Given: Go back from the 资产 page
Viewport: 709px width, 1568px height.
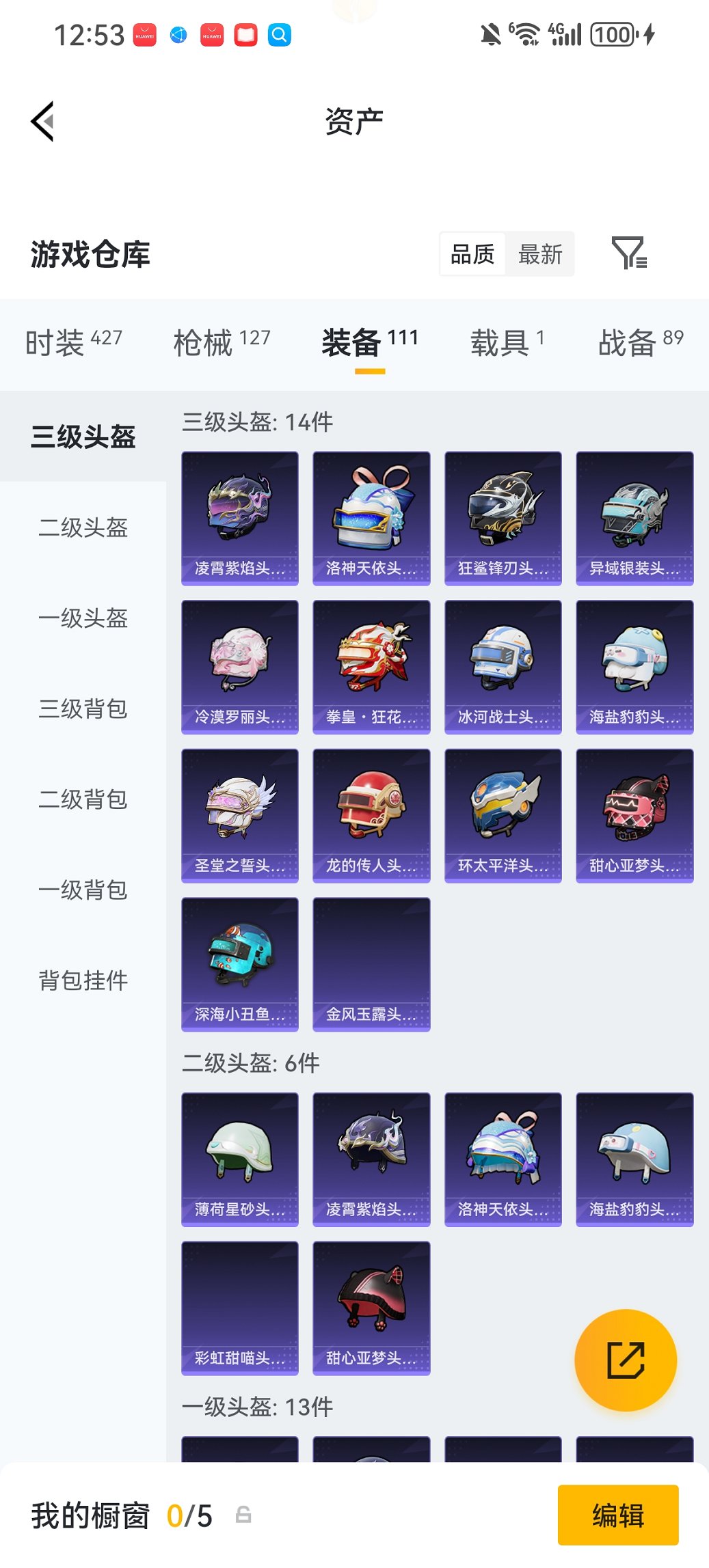Looking at the screenshot, I should point(42,122).
